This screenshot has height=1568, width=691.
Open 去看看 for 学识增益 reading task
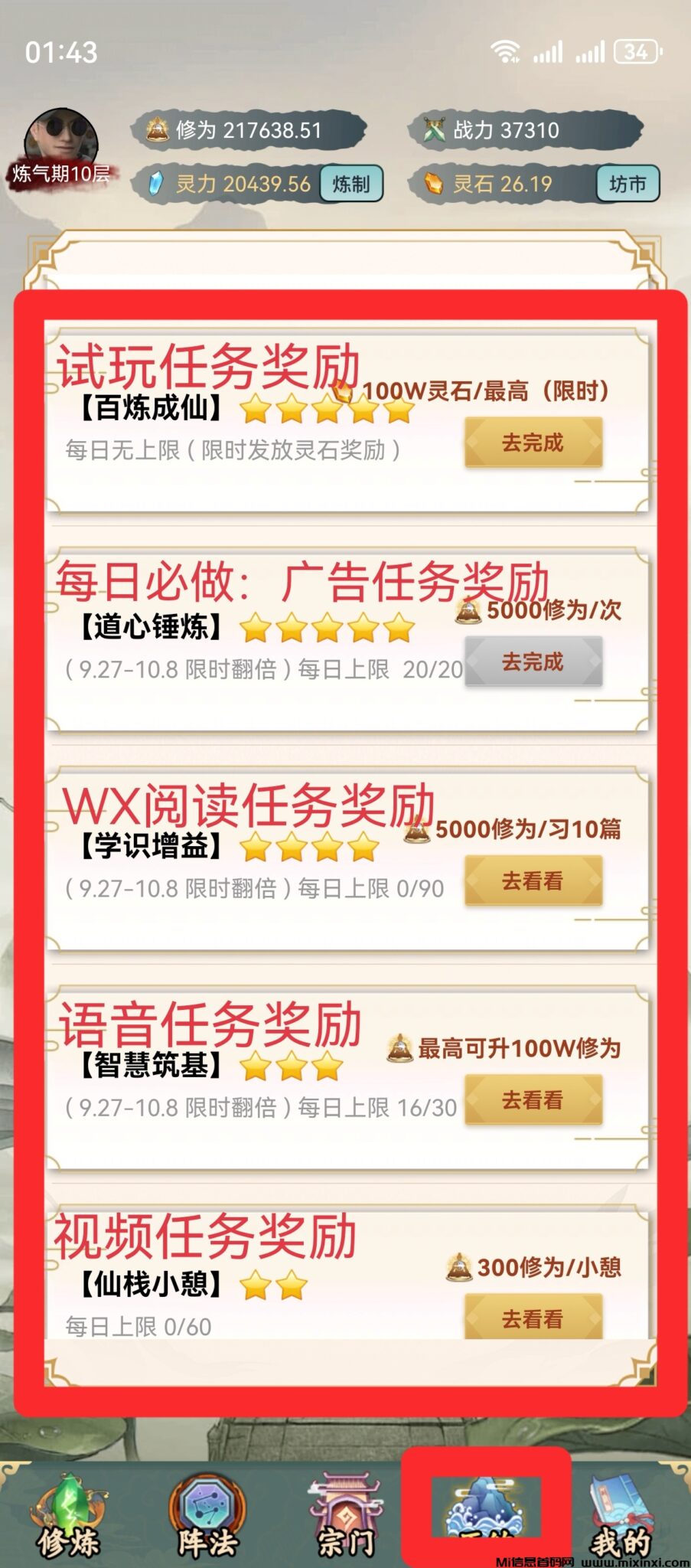pyautogui.click(x=533, y=880)
